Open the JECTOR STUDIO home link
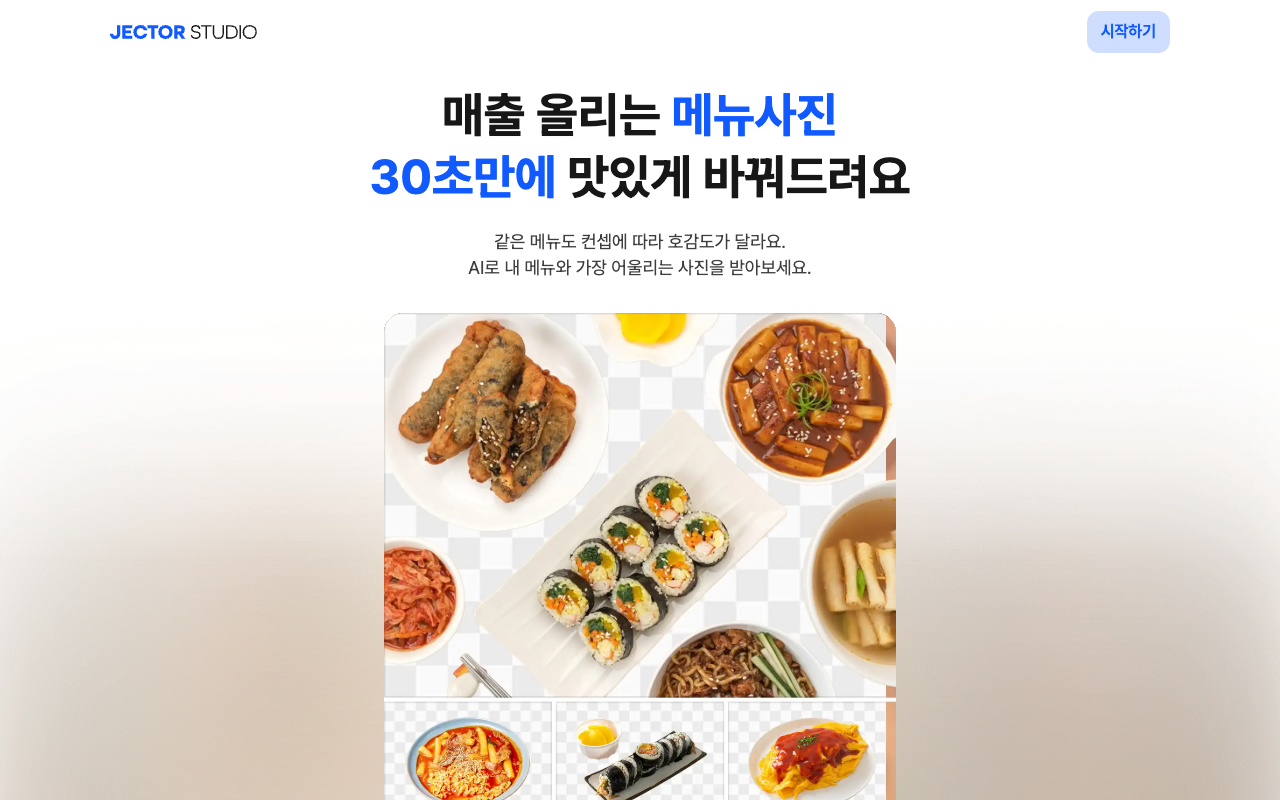Viewport: 1280px width, 800px height. click(183, 32)
